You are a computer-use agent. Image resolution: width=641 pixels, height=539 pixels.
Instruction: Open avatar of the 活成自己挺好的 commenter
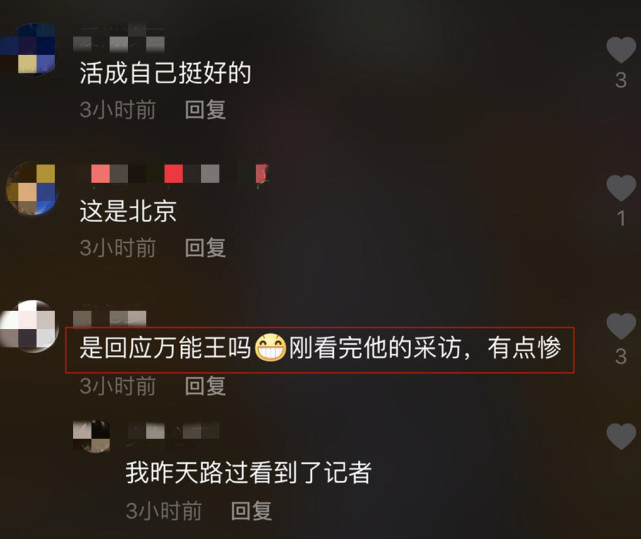point(32,48)
